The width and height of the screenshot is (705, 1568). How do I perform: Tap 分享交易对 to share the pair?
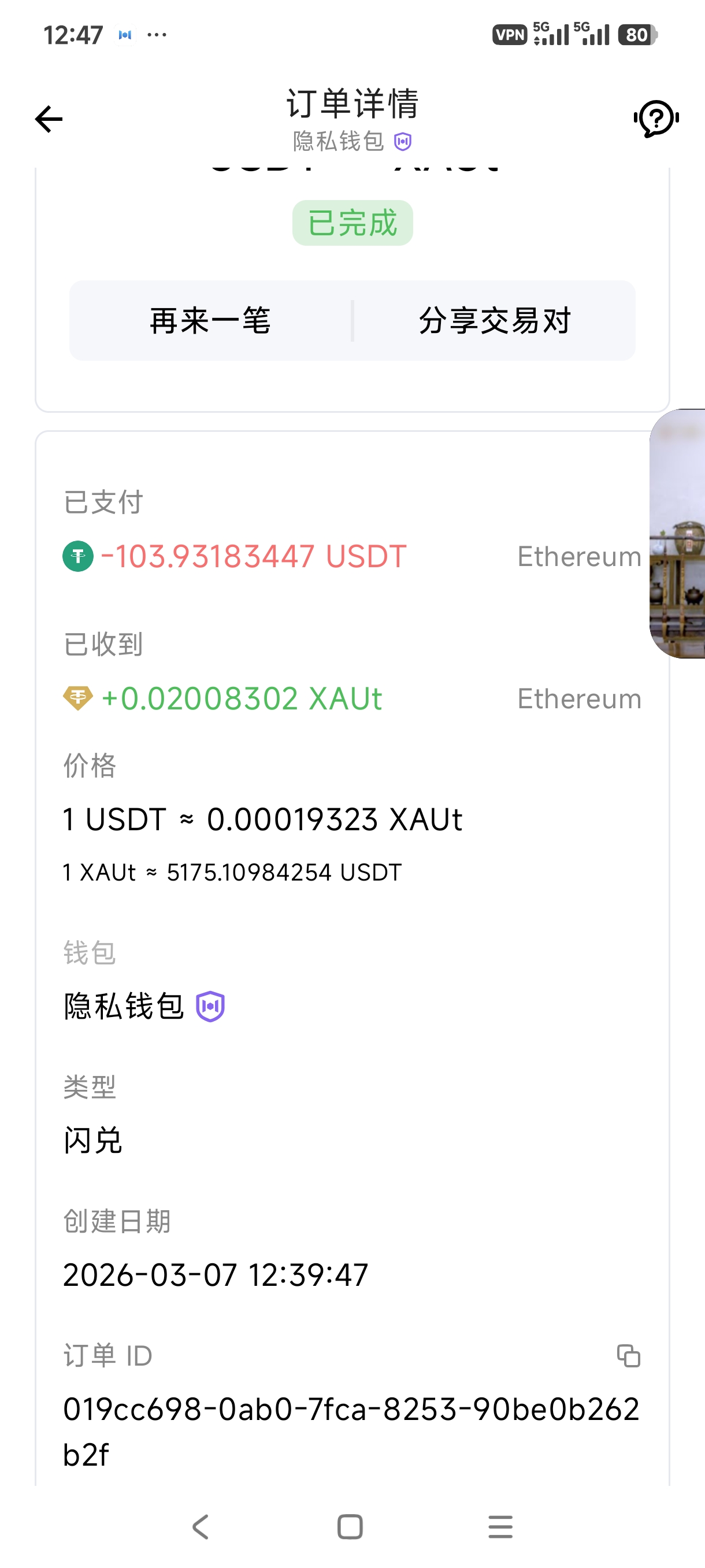pos(495,321)
